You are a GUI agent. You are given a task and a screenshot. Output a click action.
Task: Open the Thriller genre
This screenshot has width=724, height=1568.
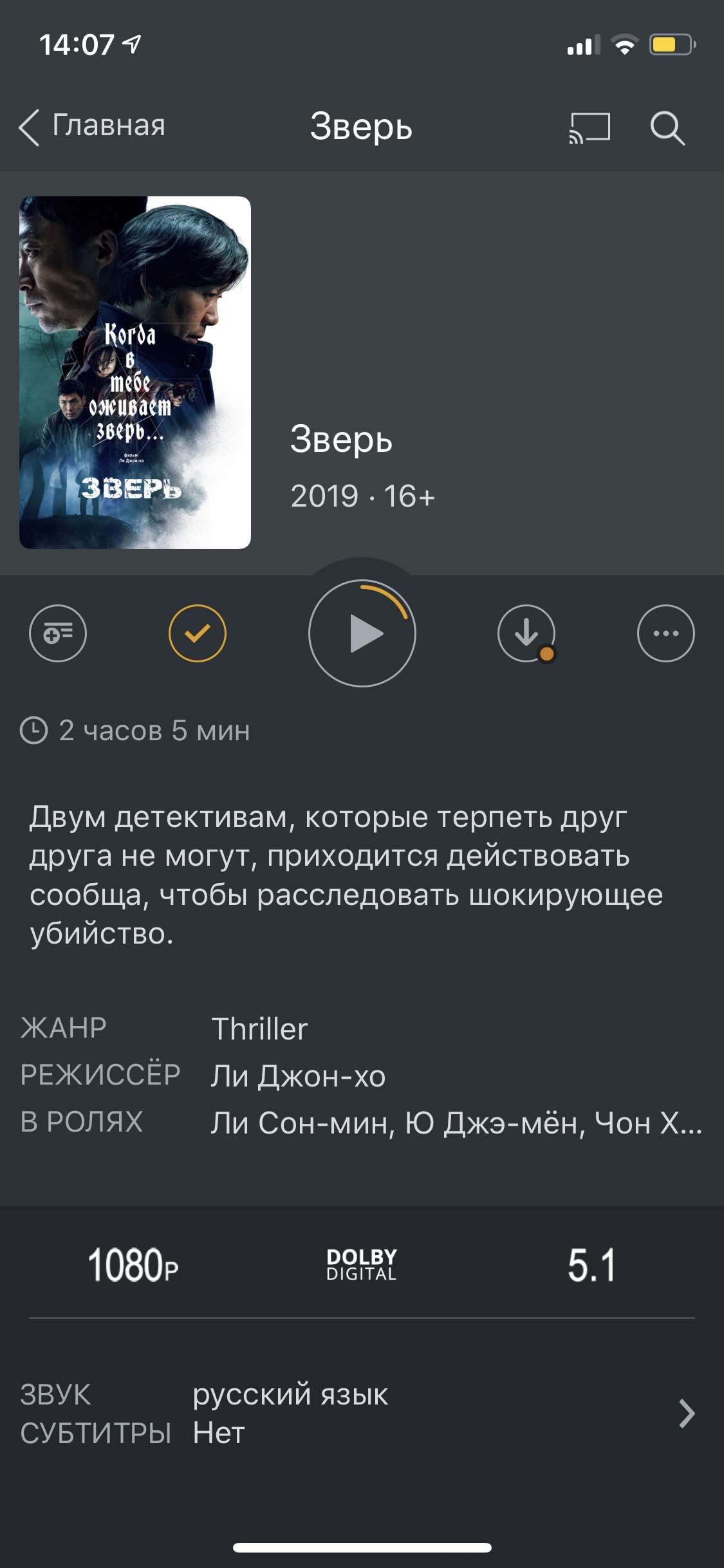260,1029
